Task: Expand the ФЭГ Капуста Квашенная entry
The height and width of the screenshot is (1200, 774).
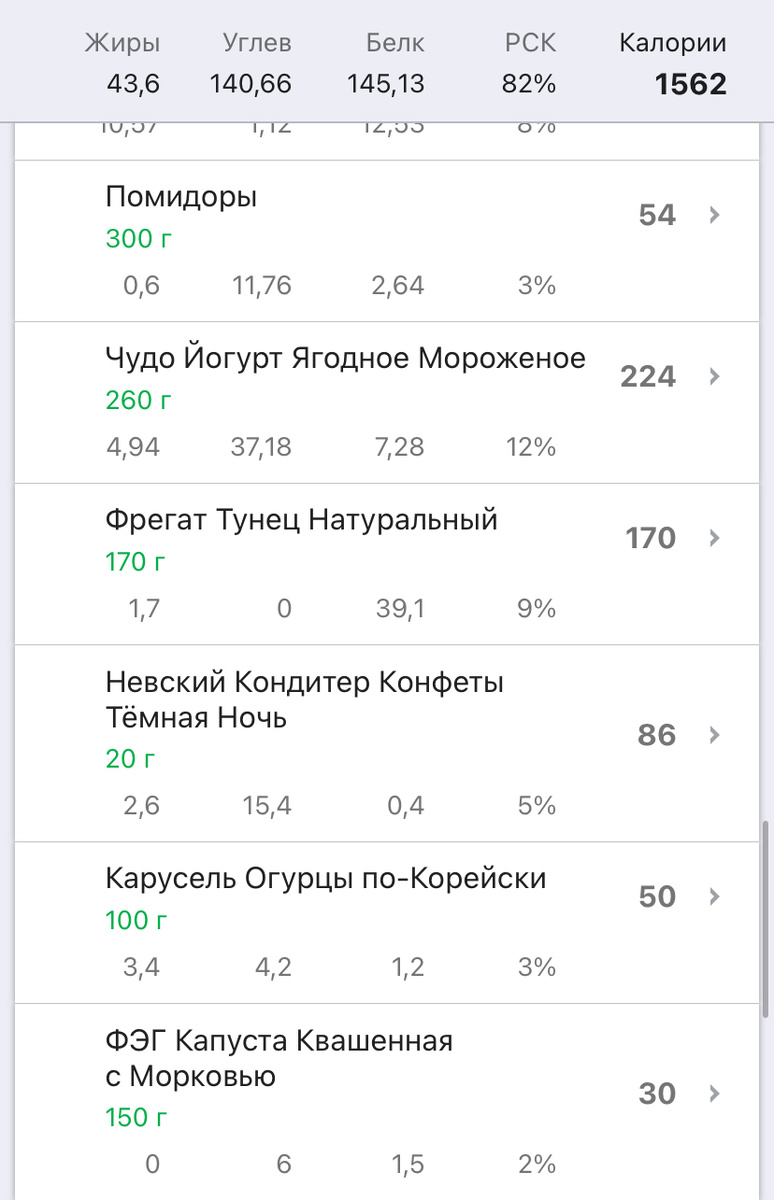Action: (714, 1094)
